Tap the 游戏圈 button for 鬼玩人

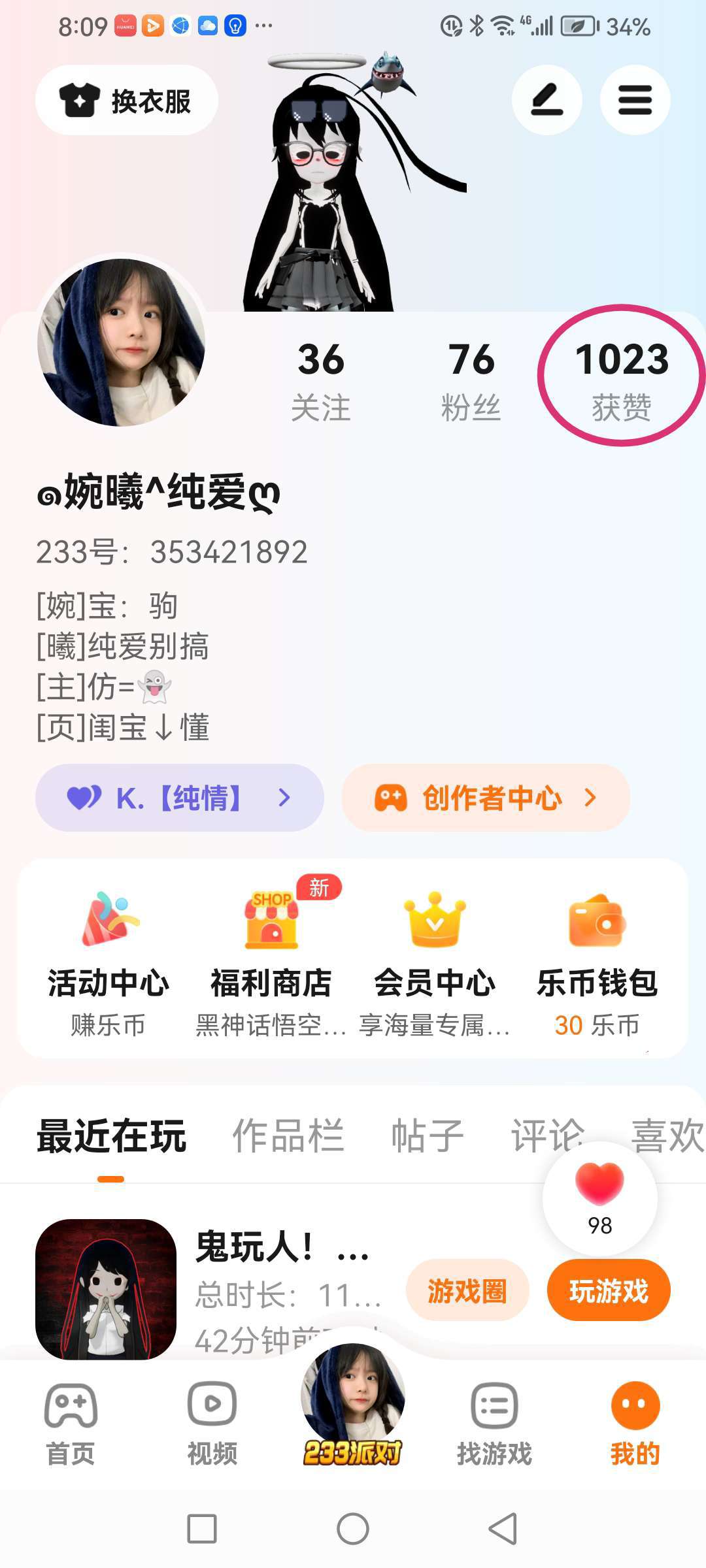coord(467,1290)
